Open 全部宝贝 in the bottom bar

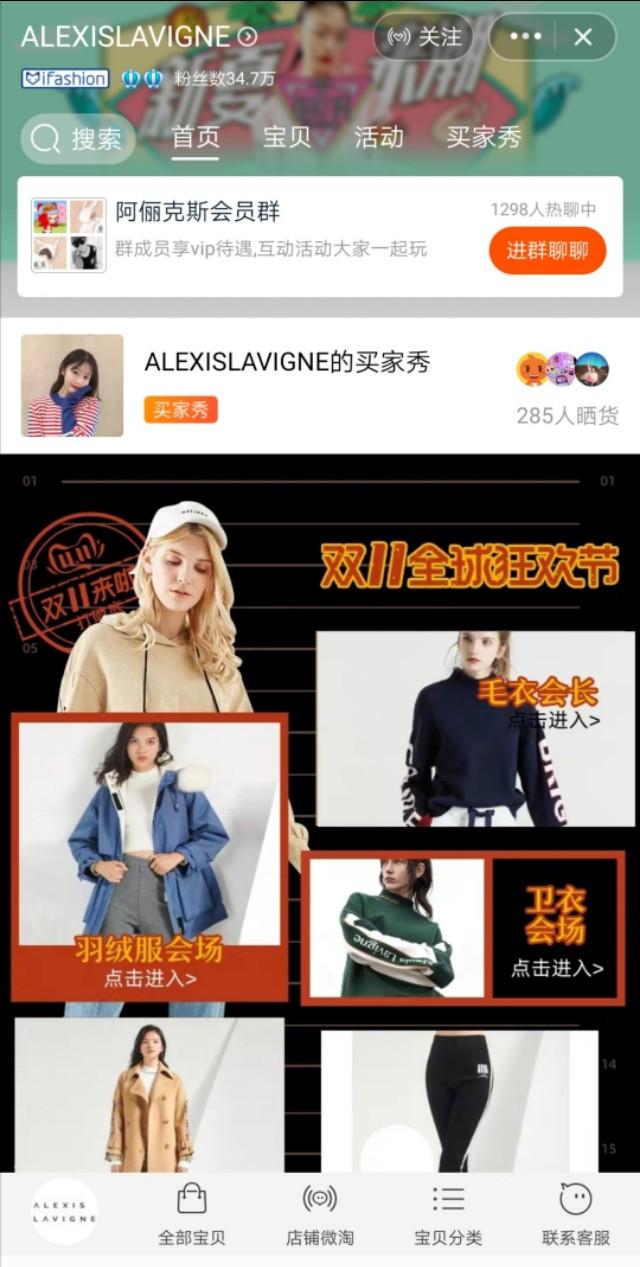coord(192,1215)
